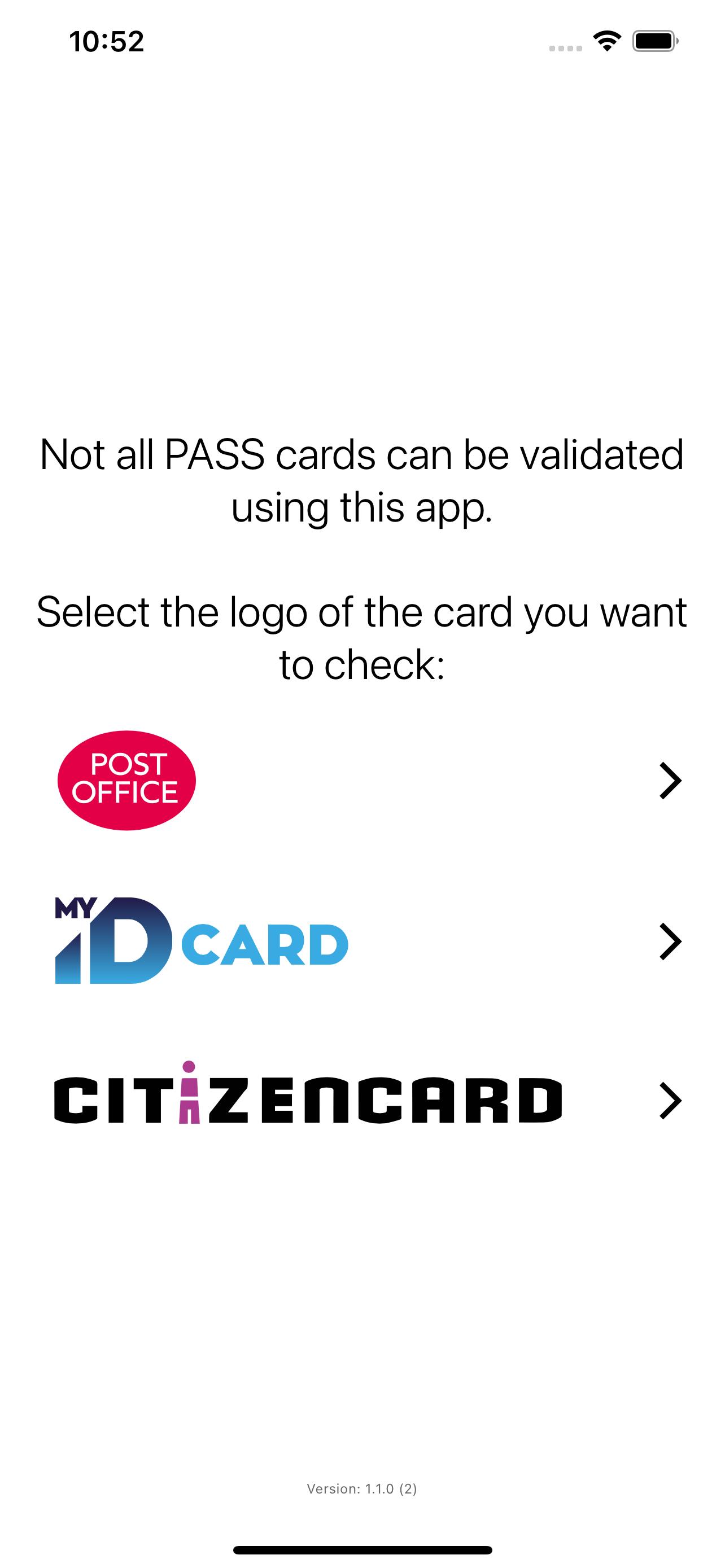Expand the chevron beside MY ID CARD
Viewport: 725px width, 1568px height.
coord(671,940)
